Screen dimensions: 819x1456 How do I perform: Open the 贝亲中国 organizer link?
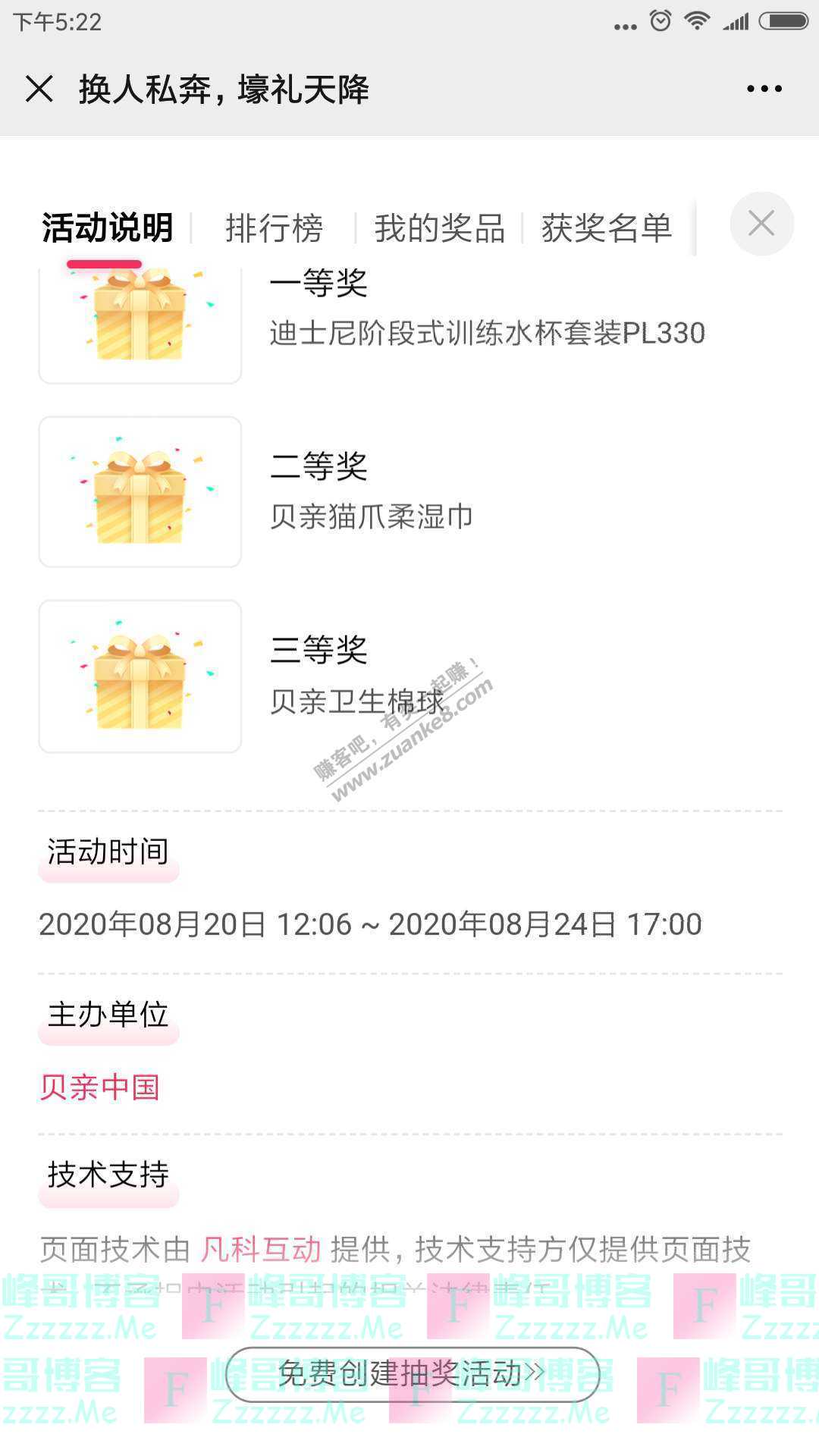click(x=99, y=1087)
